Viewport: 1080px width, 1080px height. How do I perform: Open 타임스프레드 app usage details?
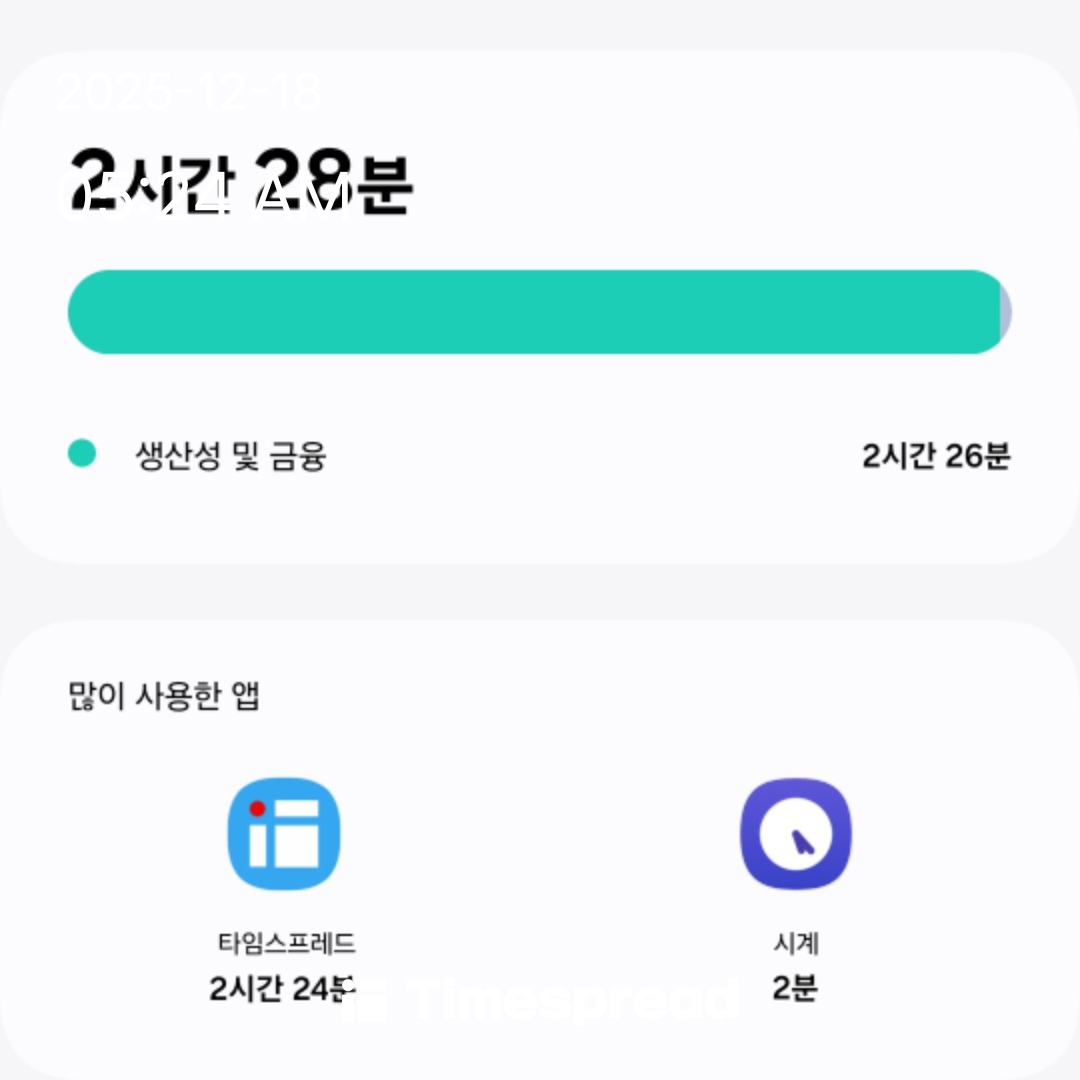285,835
